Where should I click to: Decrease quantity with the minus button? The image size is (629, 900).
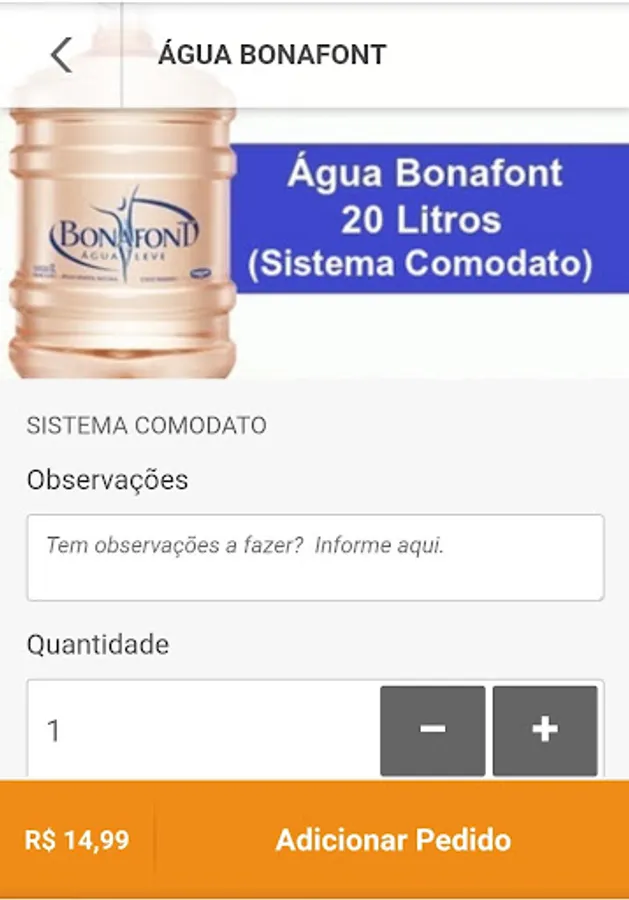click(x=432, y=730)
